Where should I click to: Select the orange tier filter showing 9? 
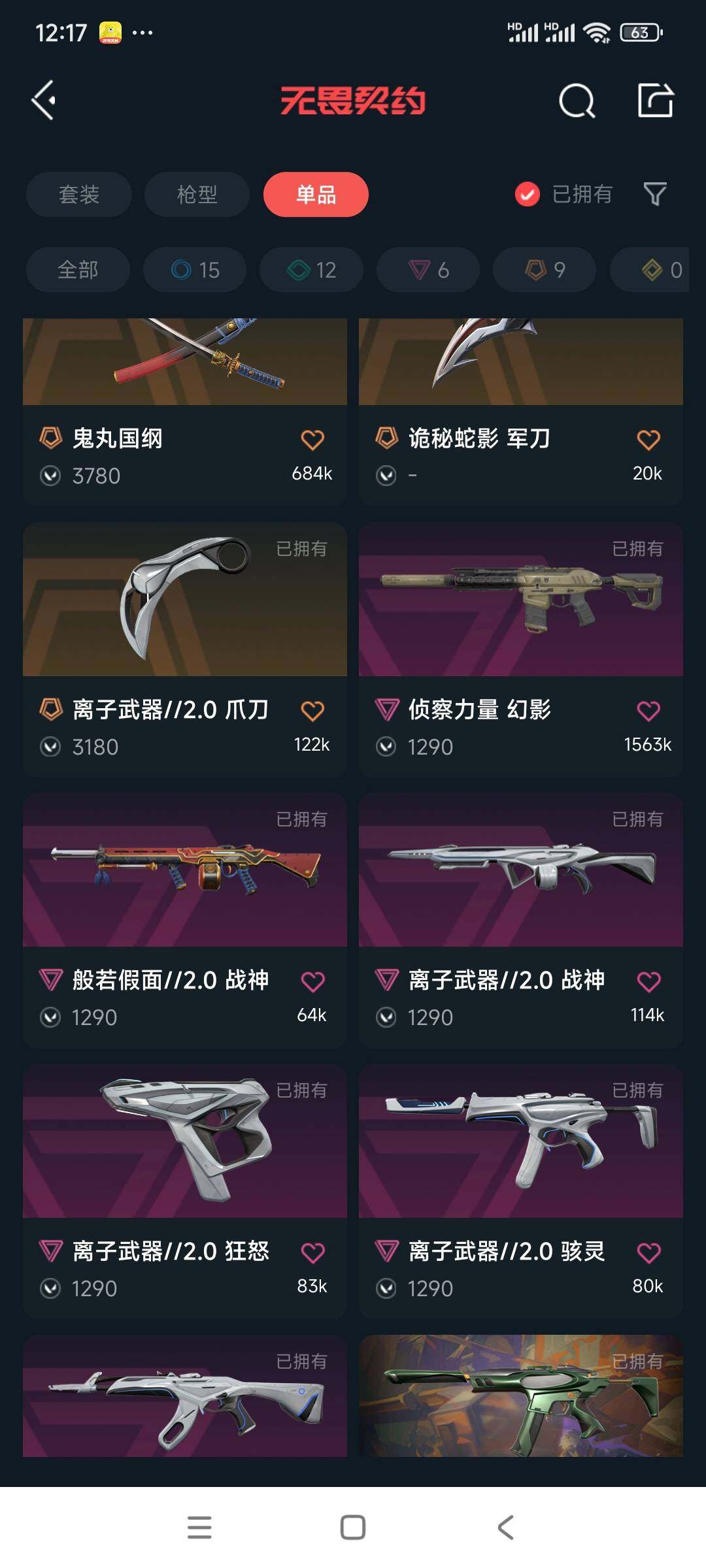click(544, 270)
